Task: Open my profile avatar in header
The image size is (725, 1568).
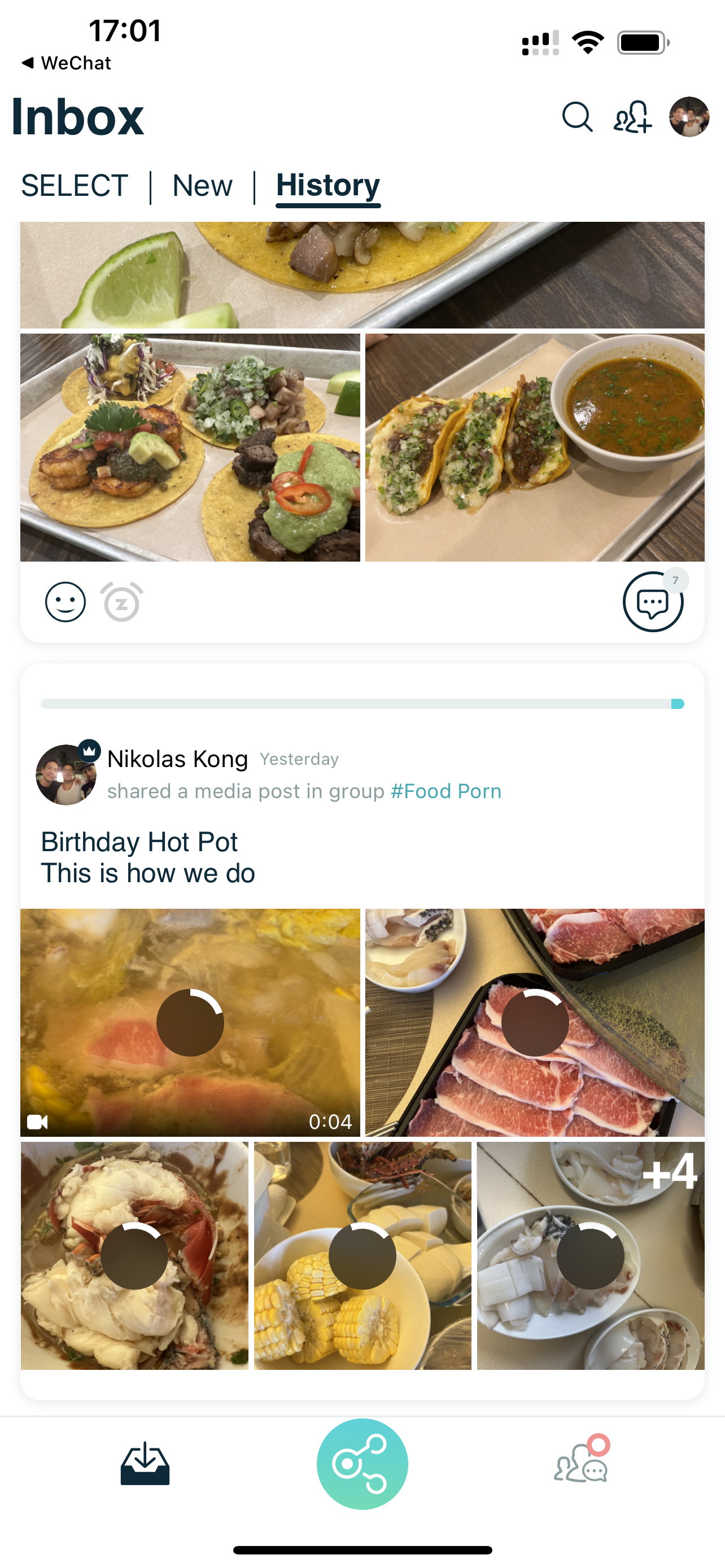Action: (688, 117)
